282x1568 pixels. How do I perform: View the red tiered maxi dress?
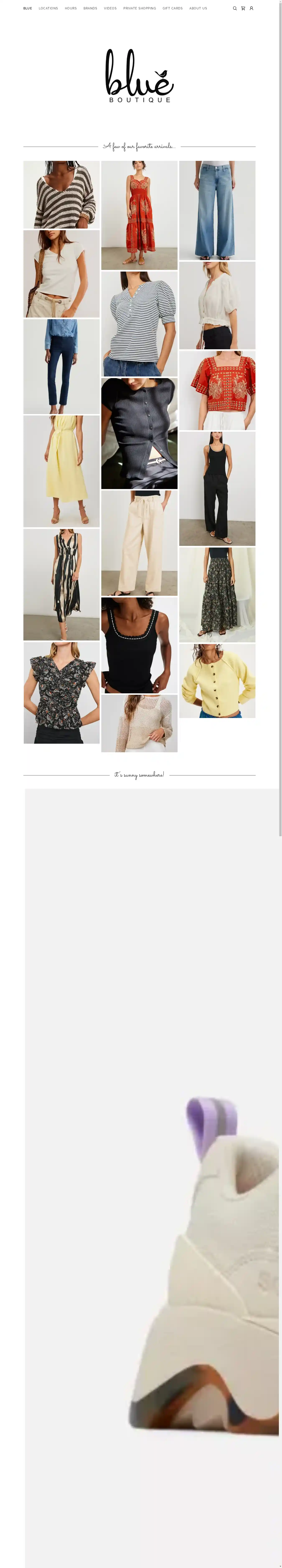tap(140, 215)
